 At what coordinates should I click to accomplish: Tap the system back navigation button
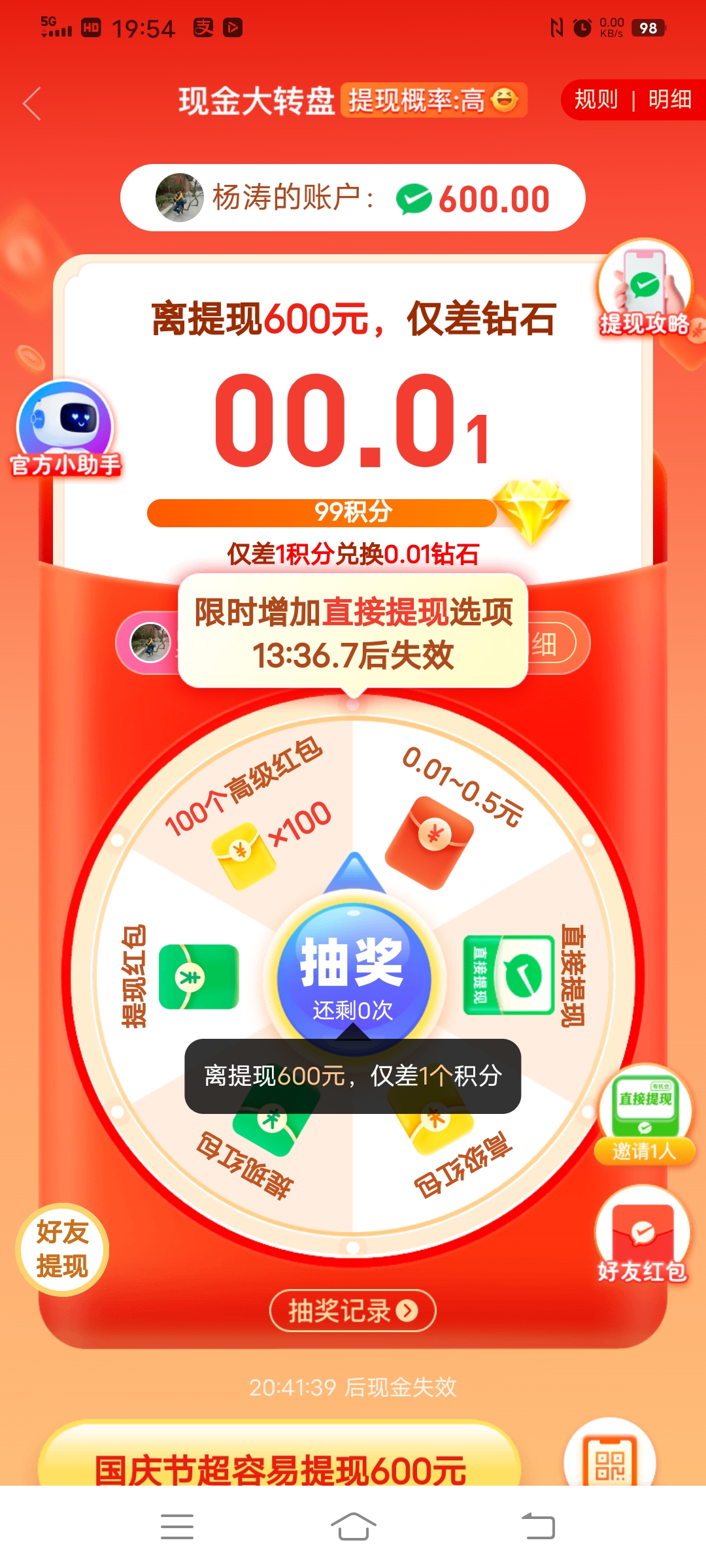pyautogui.click(x=538, y=1527)
